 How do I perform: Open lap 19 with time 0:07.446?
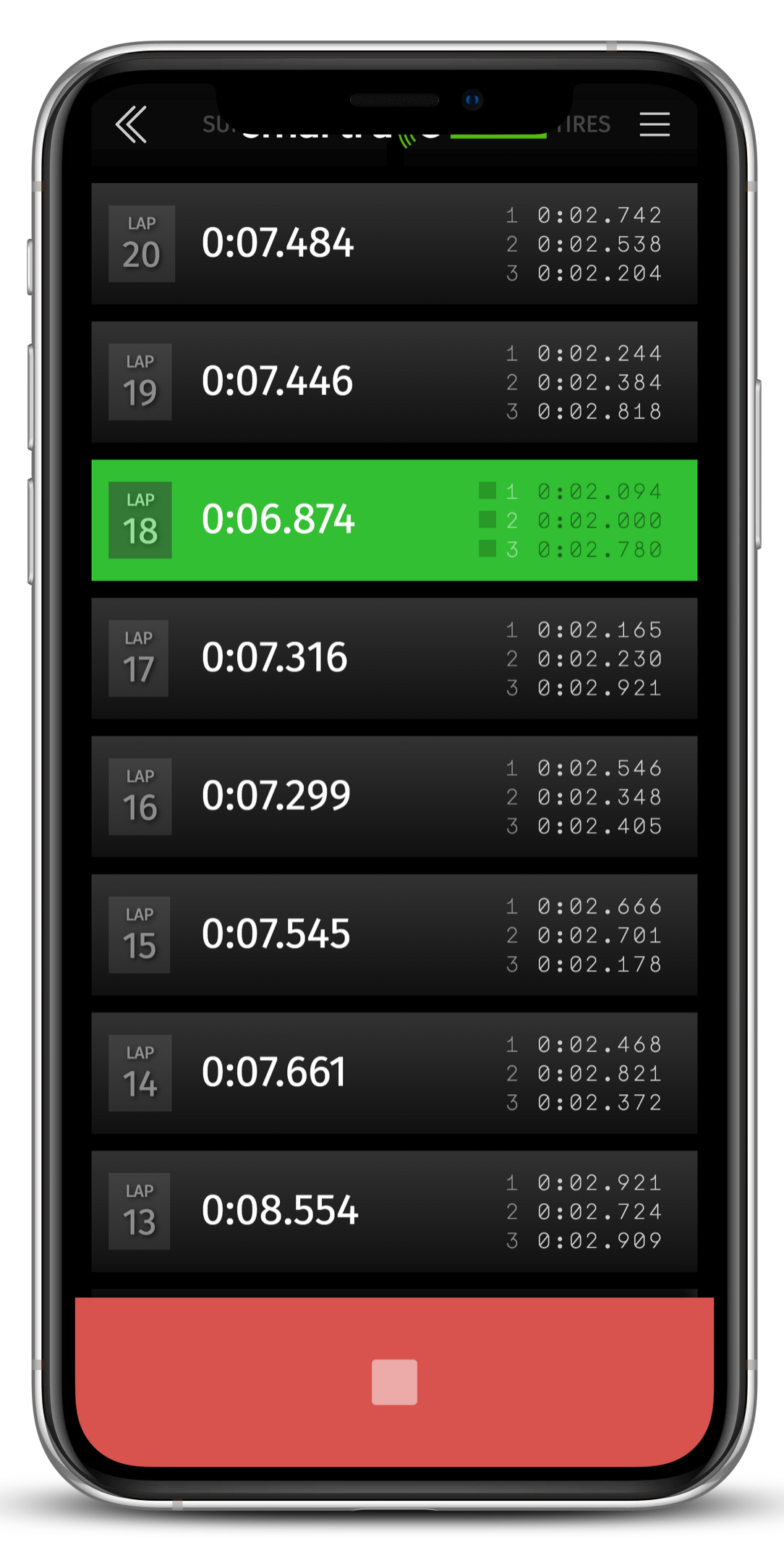(394, 381)
